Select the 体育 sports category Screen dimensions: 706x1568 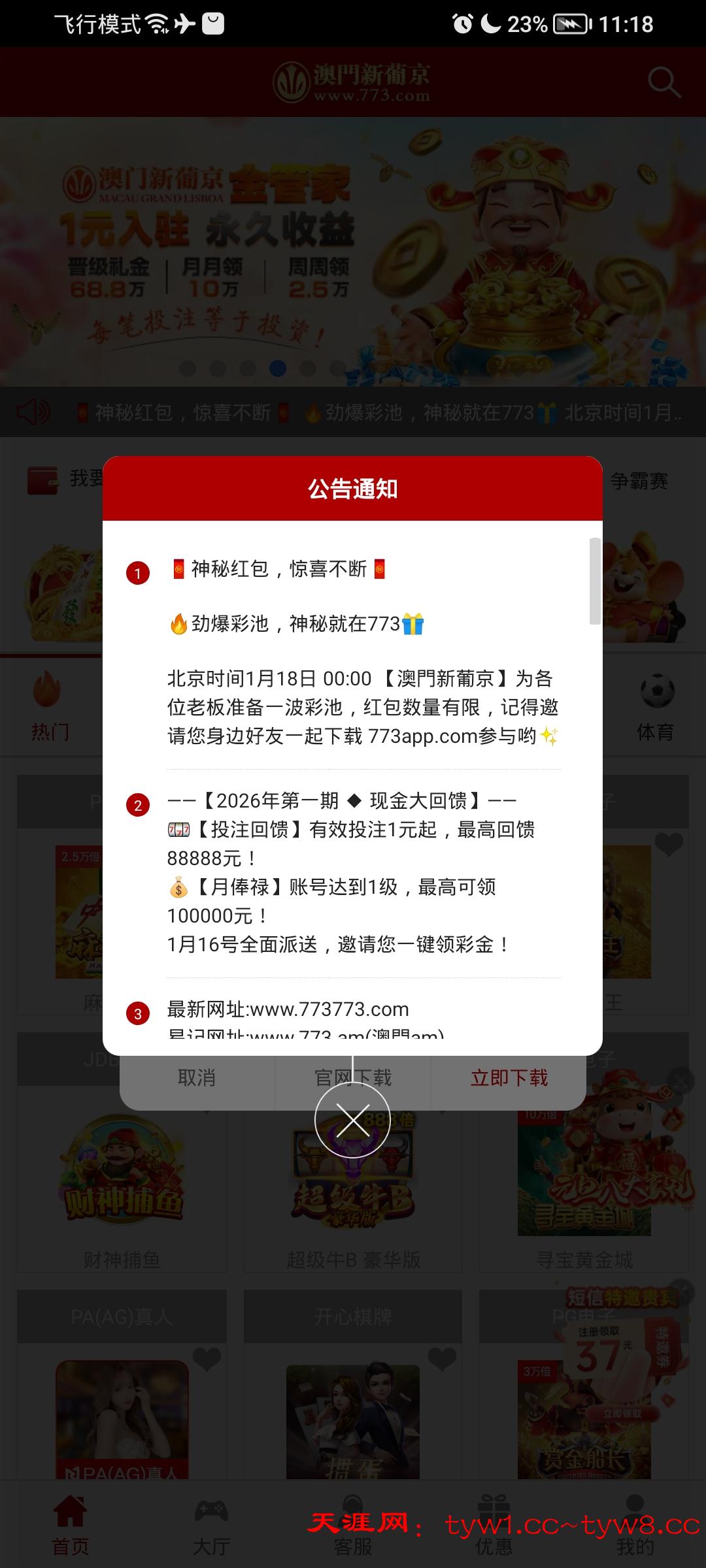[x=656, y=707]
